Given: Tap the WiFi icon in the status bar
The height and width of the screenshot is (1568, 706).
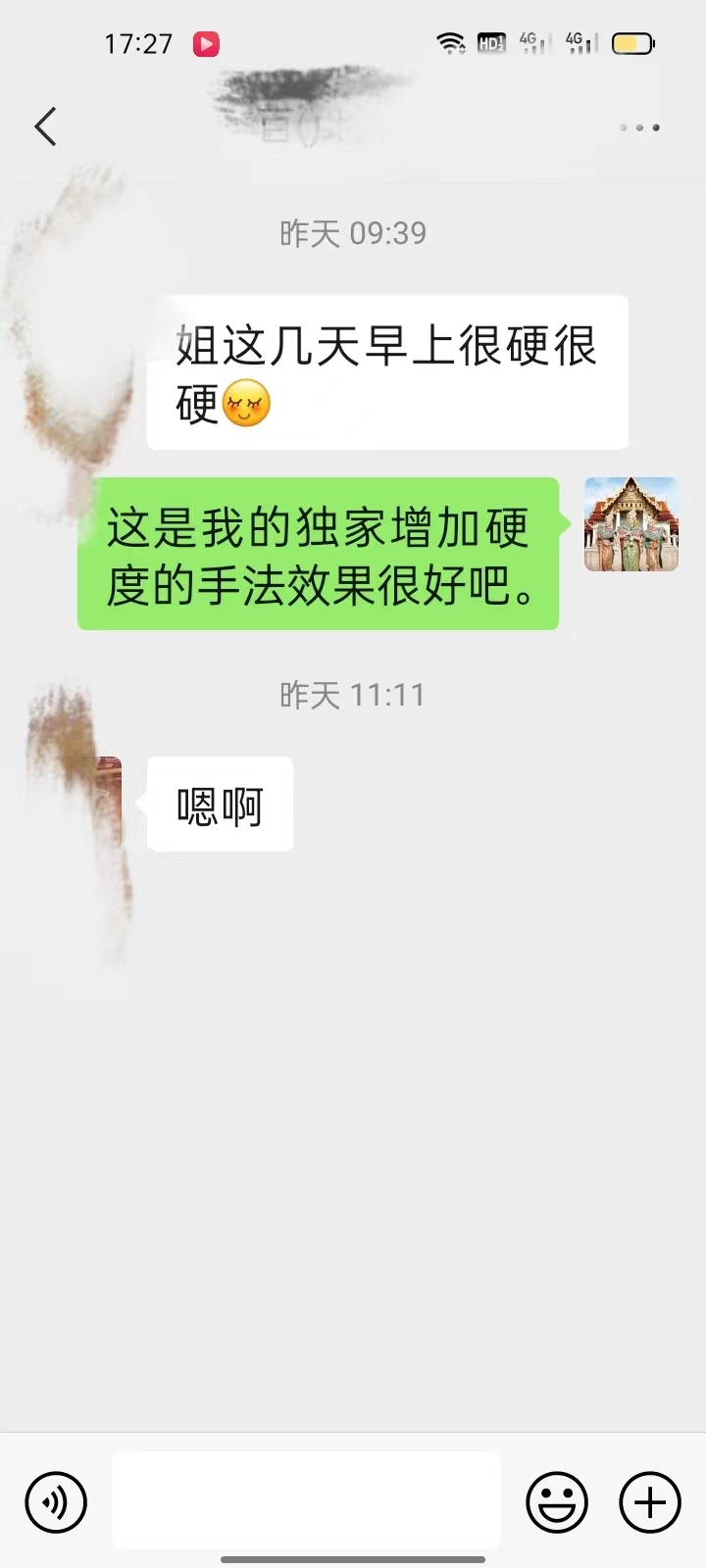Looking at the screenshot, I should click(450, 42).
